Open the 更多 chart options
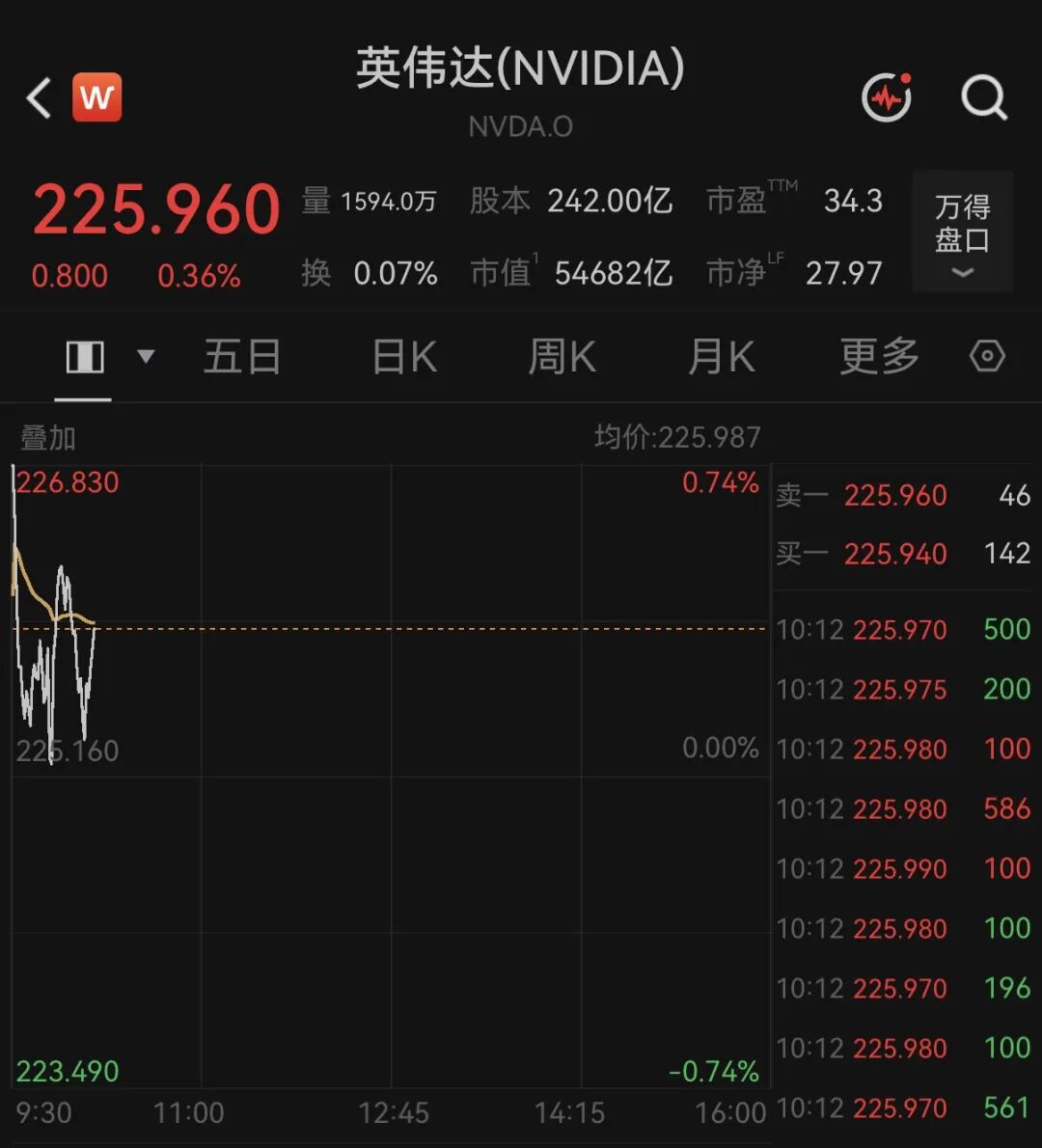The width and height of the screenshot is (1042, 1148). point(879,357)
